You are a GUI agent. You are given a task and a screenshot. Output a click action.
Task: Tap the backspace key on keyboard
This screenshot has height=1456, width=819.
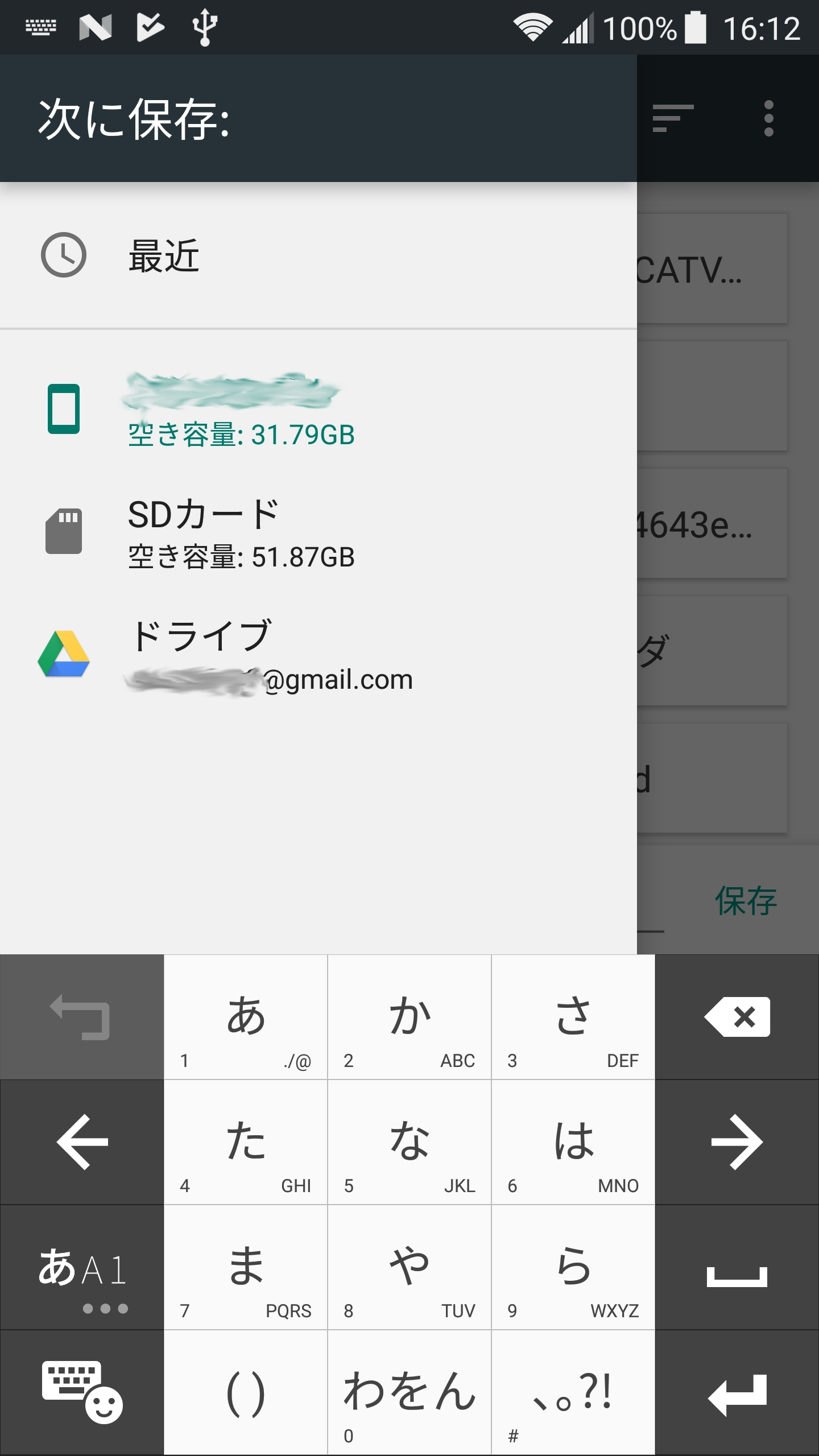coord(737,1017)
